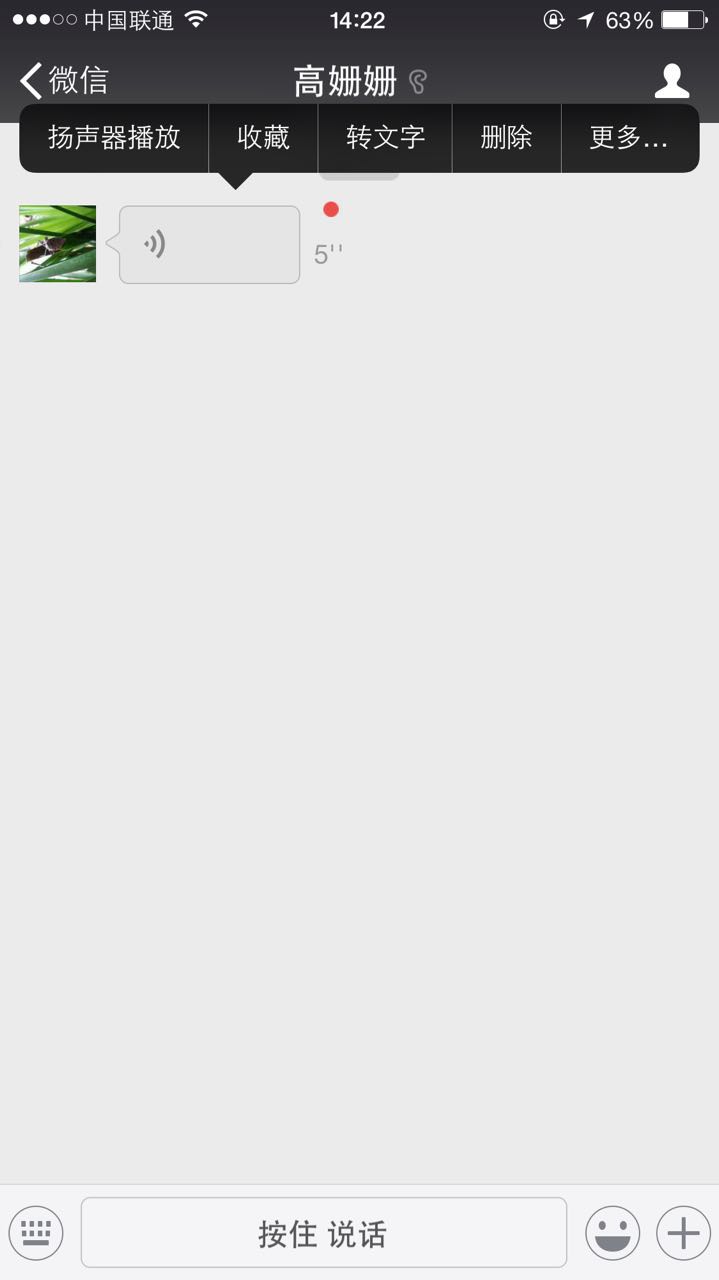Open the plus attachments menu
This screenshot has height=1280, width=719.
tap(683, 1233)
